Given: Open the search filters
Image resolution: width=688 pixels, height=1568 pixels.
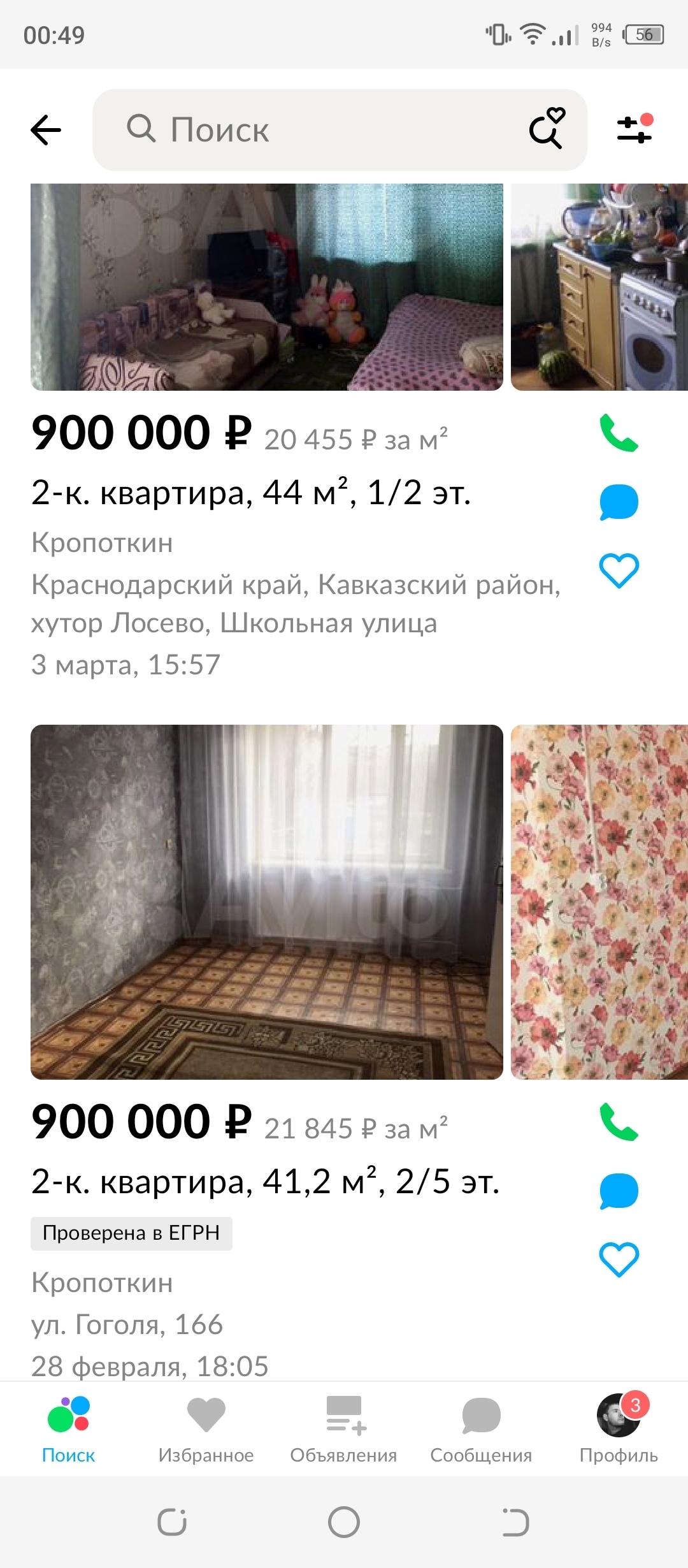Looking at the screenshot, I should (x=634, y=129).
